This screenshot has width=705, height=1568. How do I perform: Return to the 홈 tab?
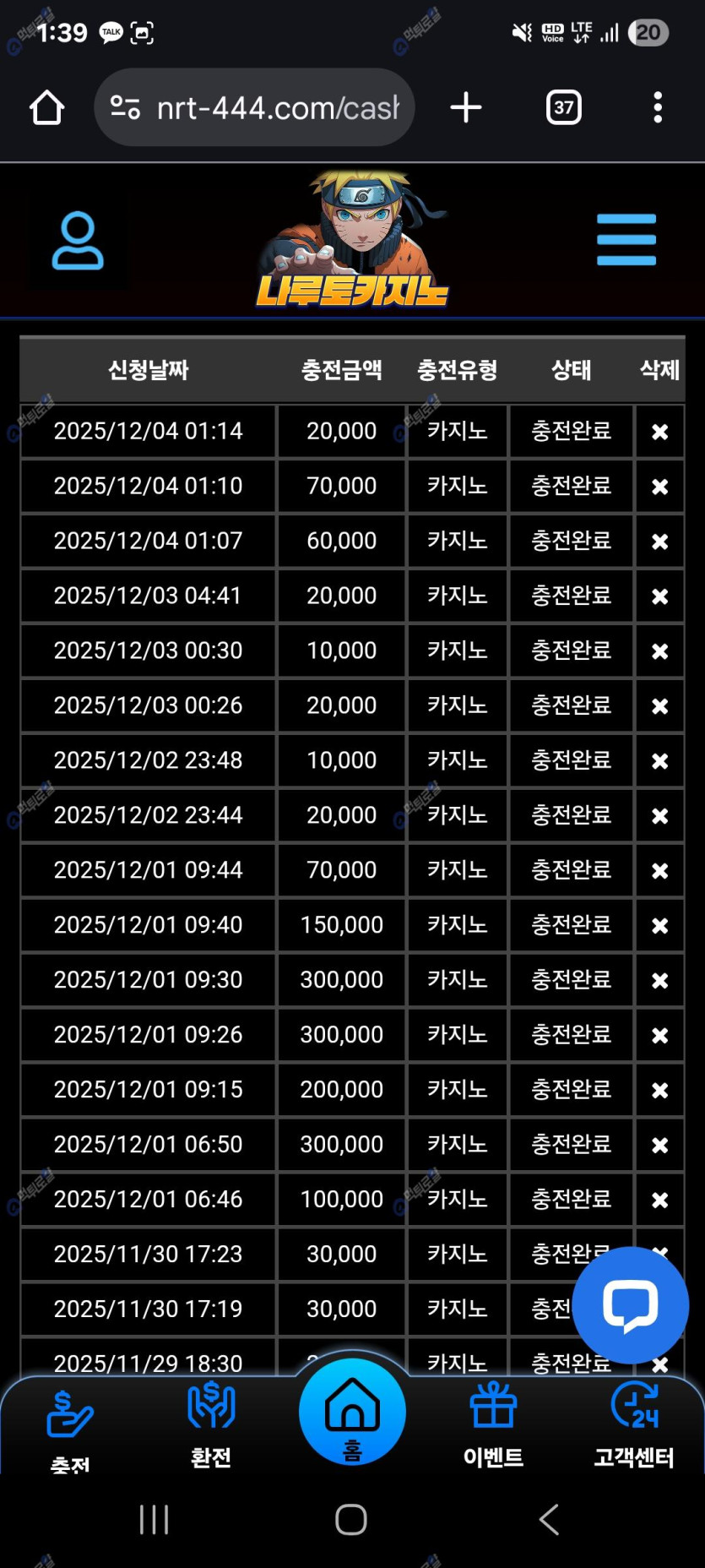[352, 1413]
